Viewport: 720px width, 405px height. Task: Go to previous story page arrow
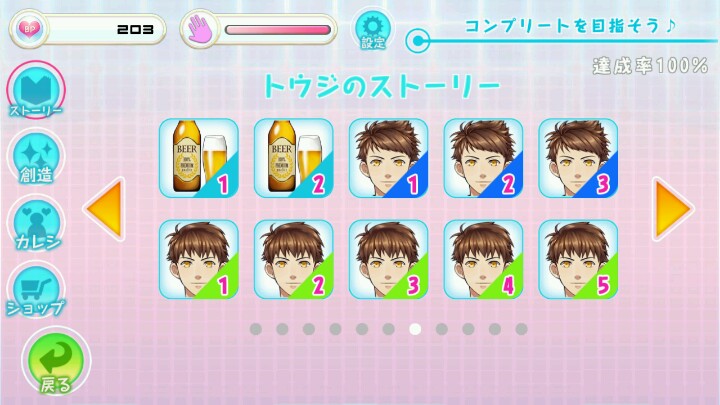click(x=102, y=208)
